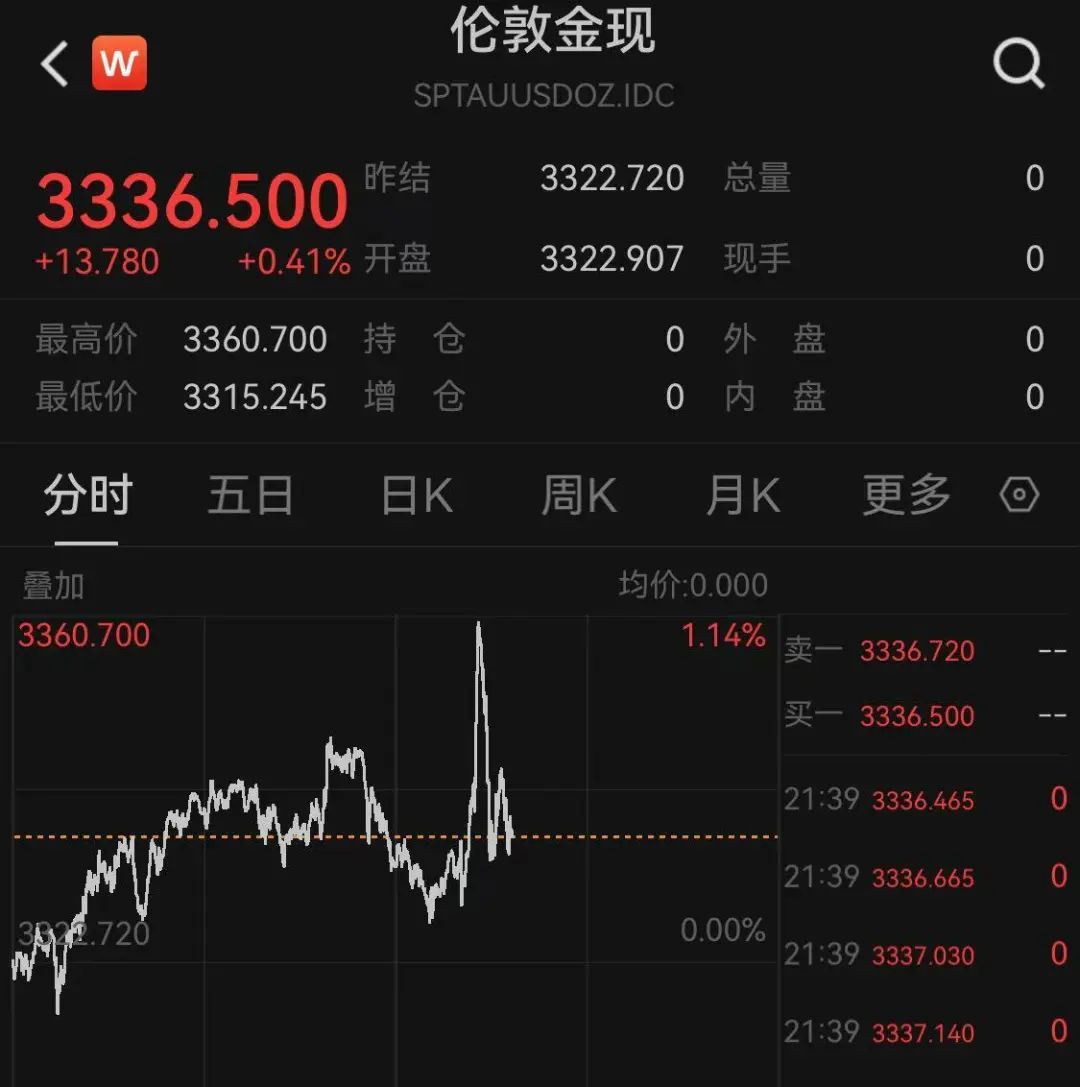This screenshot has width=1080, height=1087.
Task: Switch to the 五日 tab
Action: pyautogui.click(x=250, y=496)
